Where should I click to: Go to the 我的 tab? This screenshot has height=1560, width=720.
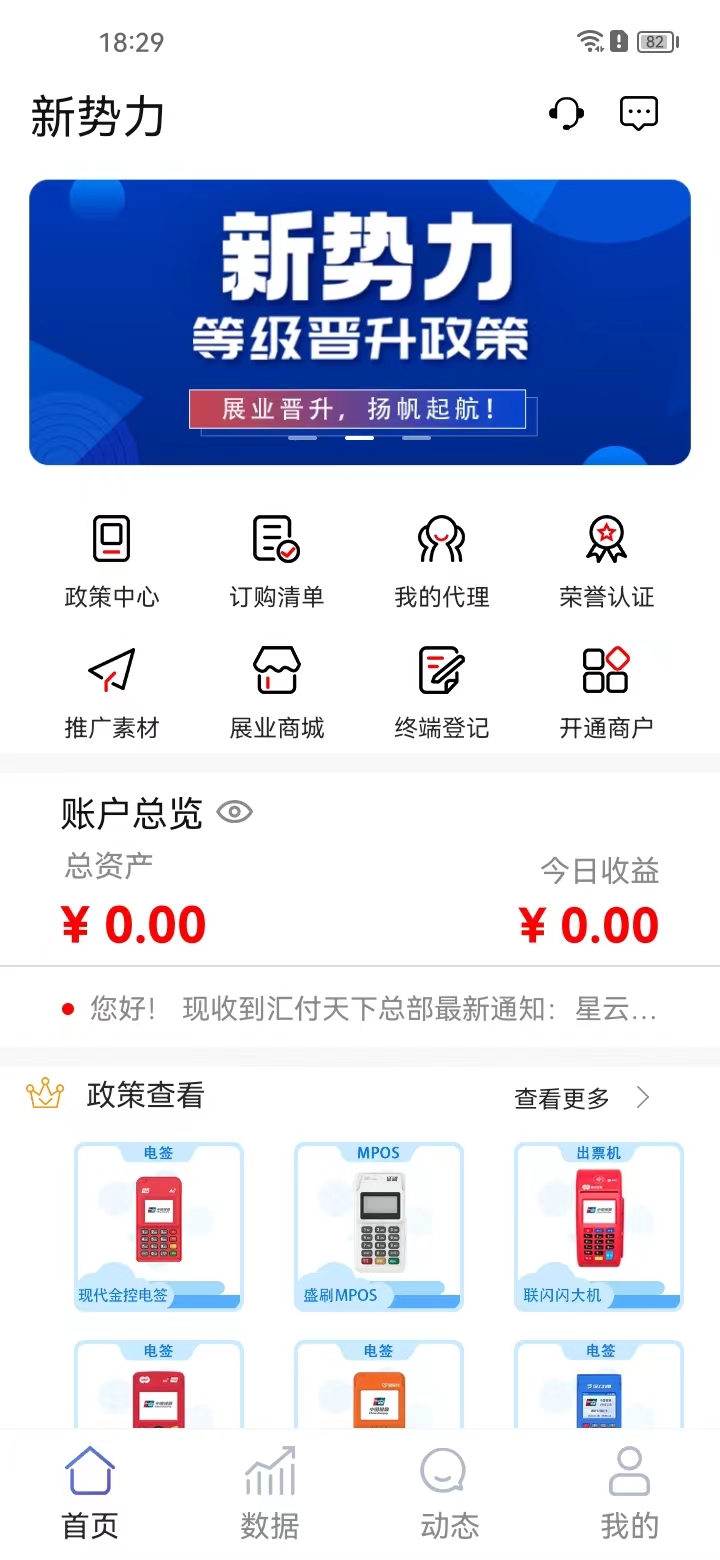click(x=630, y=1493)
